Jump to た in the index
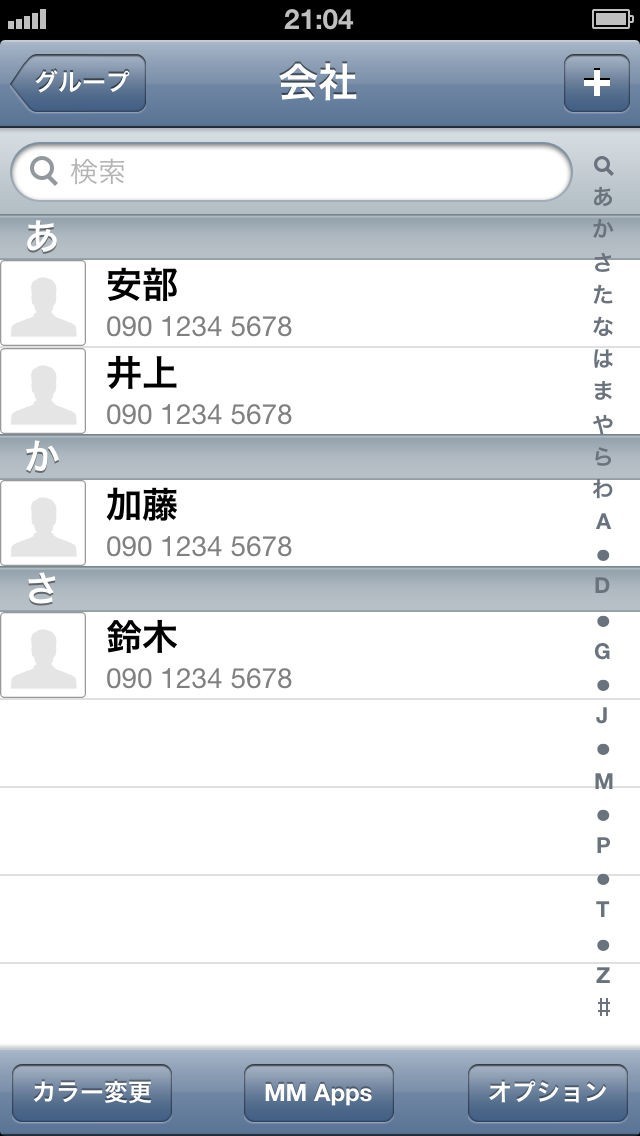 [603, 294]
